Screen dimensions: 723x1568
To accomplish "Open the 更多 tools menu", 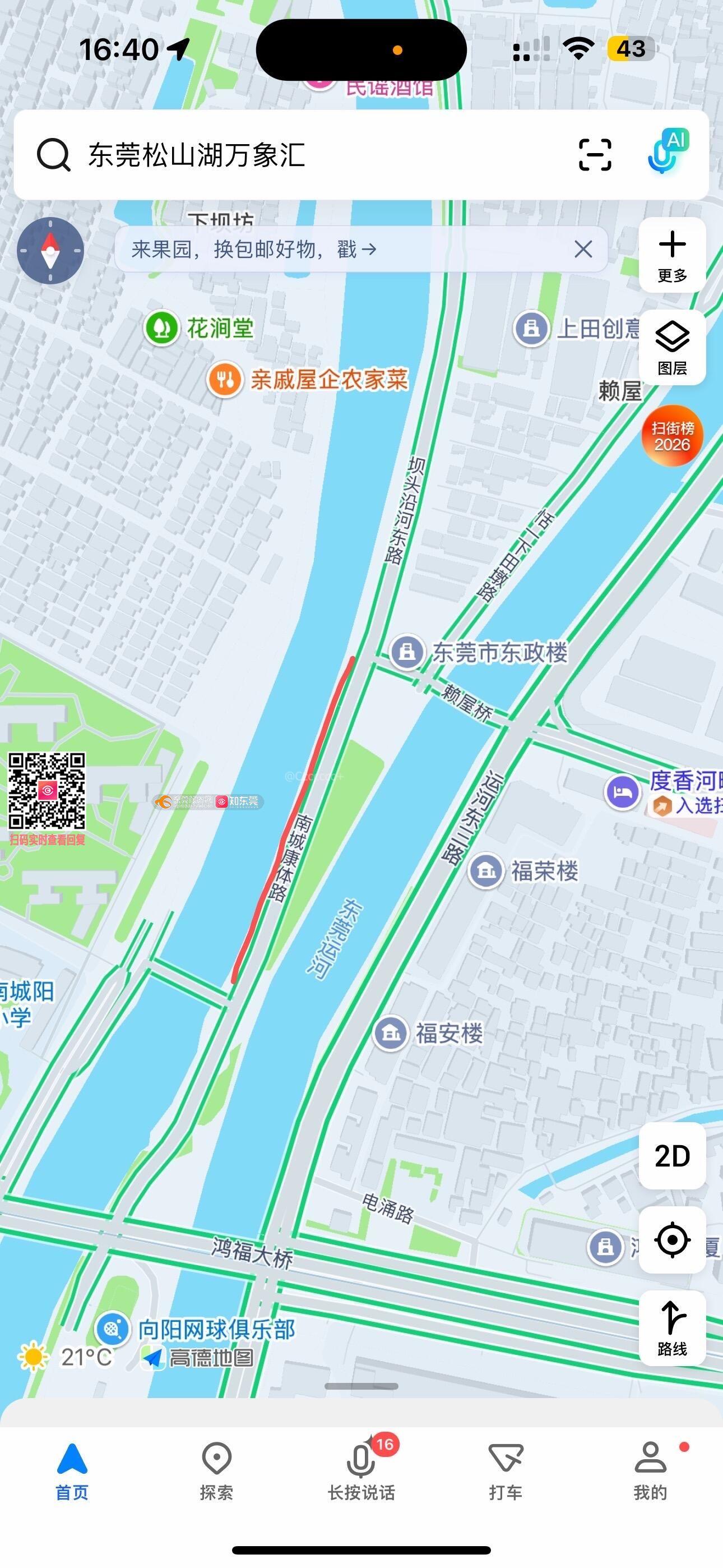I will point(672,256).
